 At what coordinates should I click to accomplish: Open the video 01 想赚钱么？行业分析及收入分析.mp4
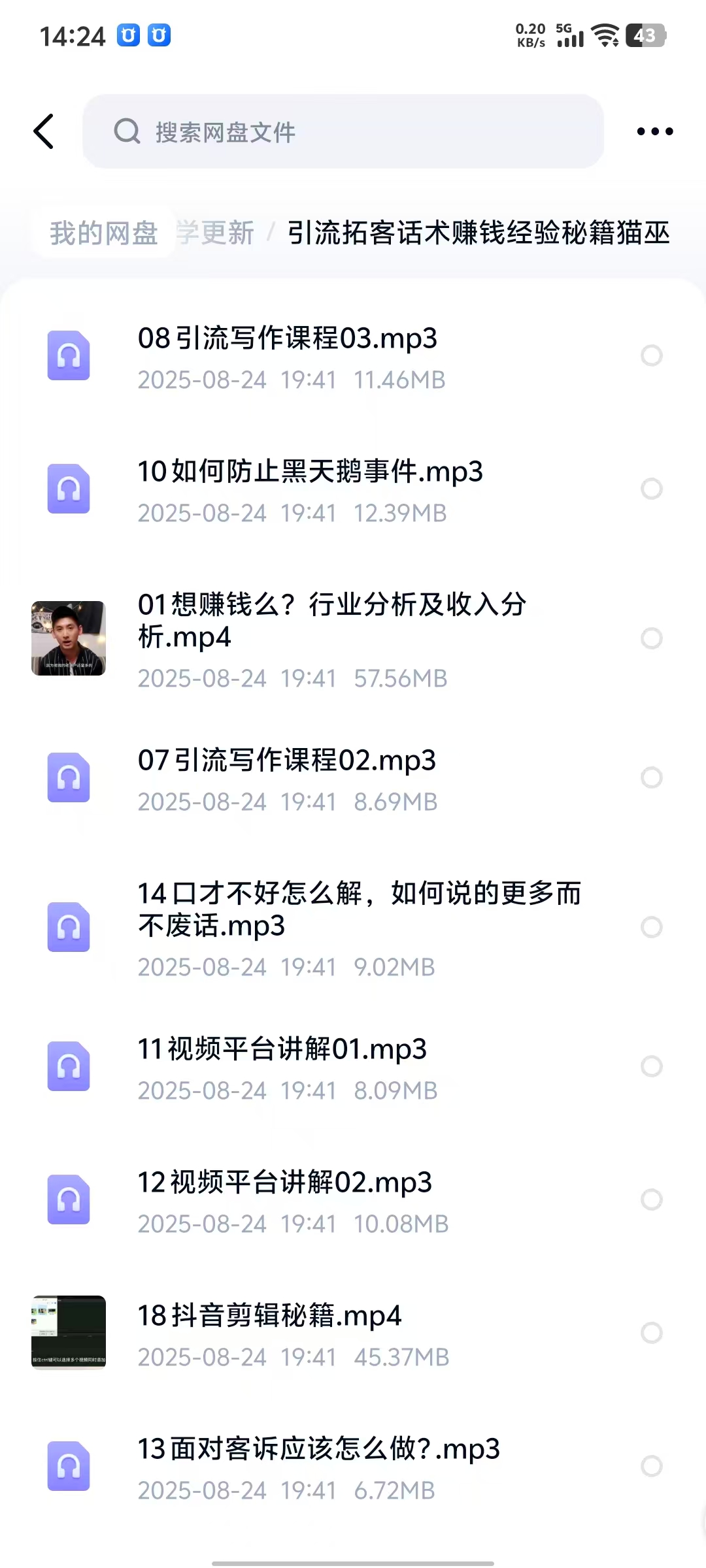point(332,620)
